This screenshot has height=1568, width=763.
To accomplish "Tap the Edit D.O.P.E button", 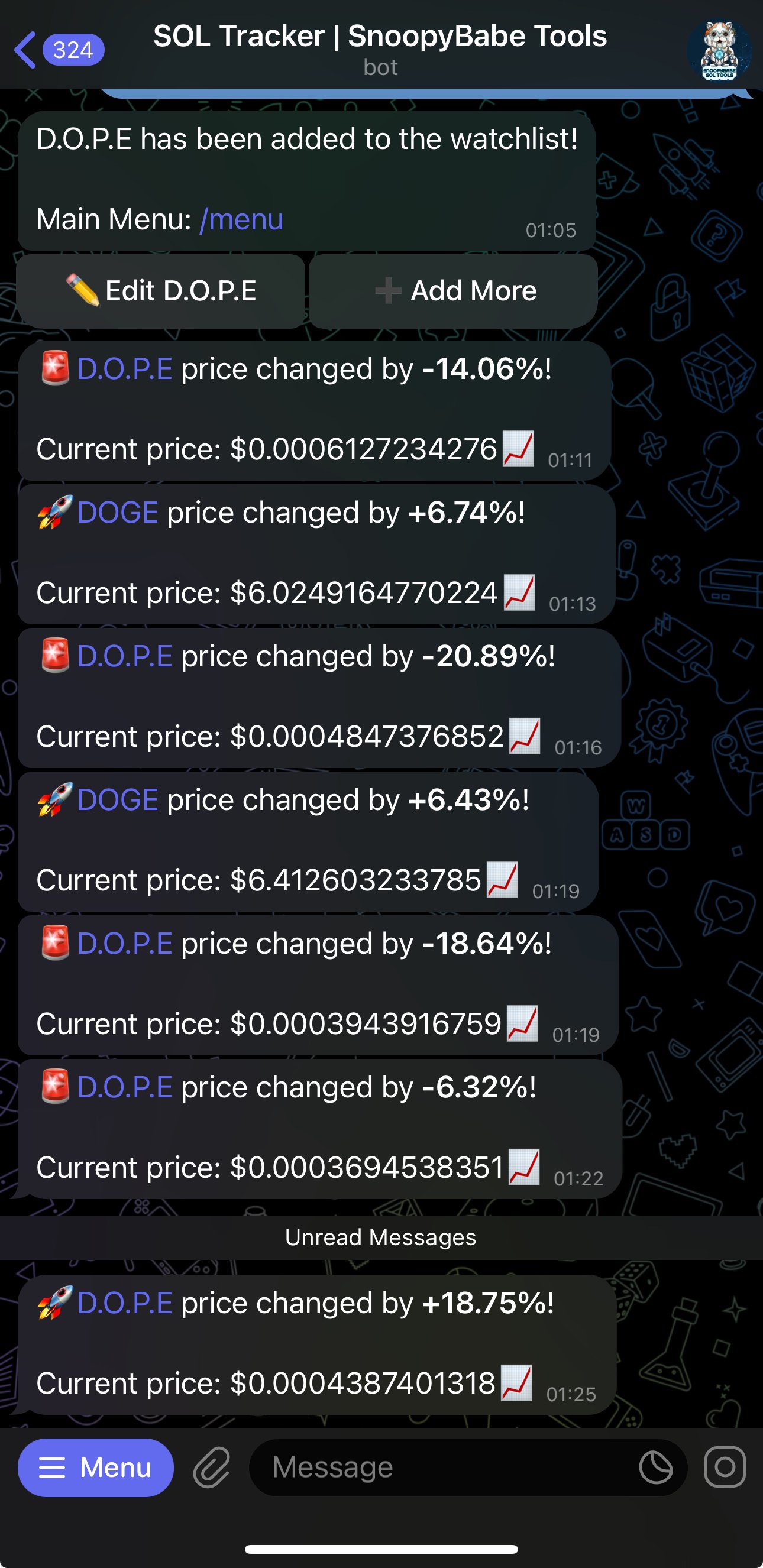I will tap(161, 291).
